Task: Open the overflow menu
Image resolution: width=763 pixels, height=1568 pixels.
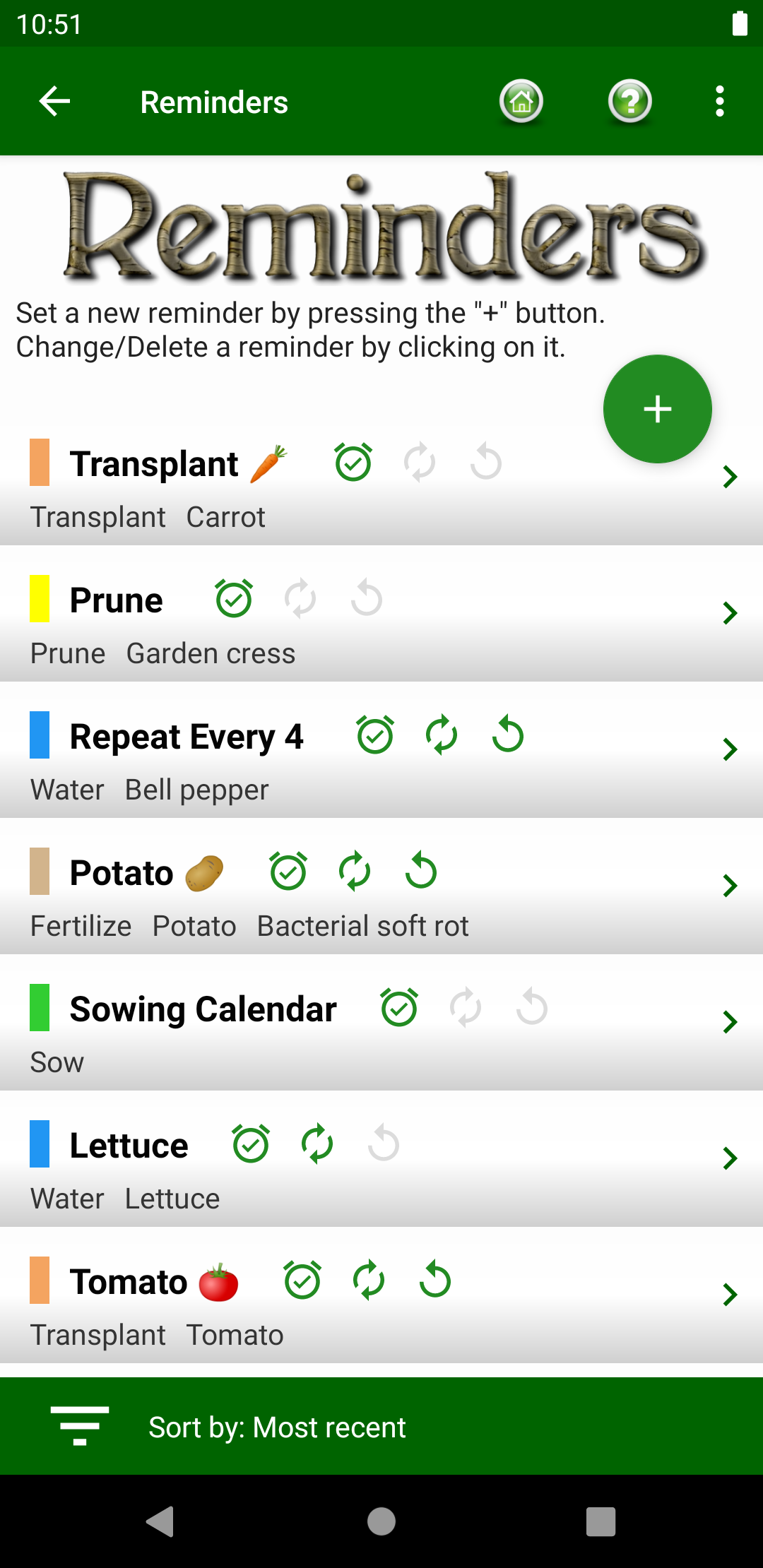Action: point(719,102)
